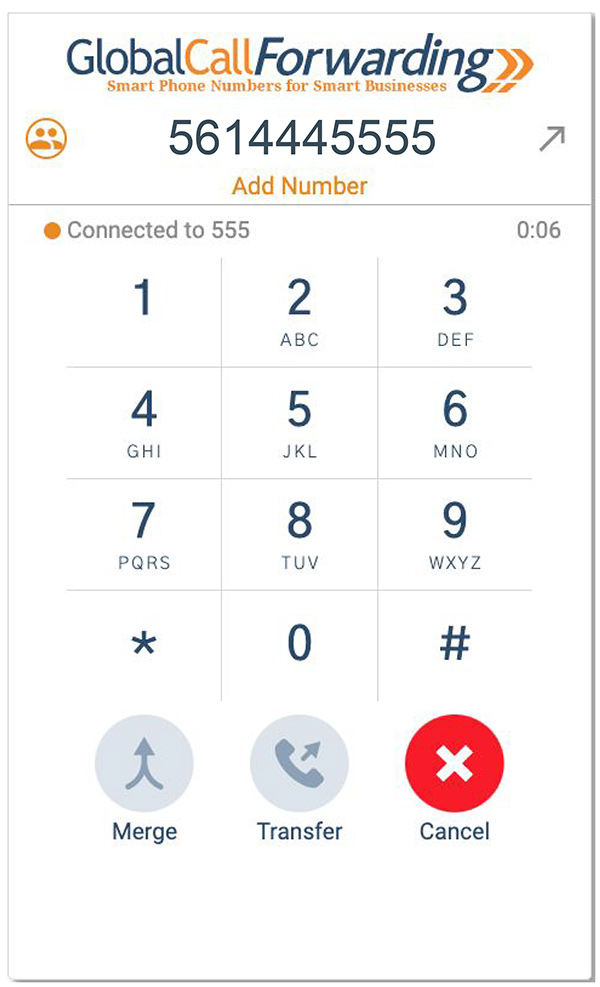Dial zero on the keypad
The width and height of the screenshot is (600, 987).
(300, 646)
